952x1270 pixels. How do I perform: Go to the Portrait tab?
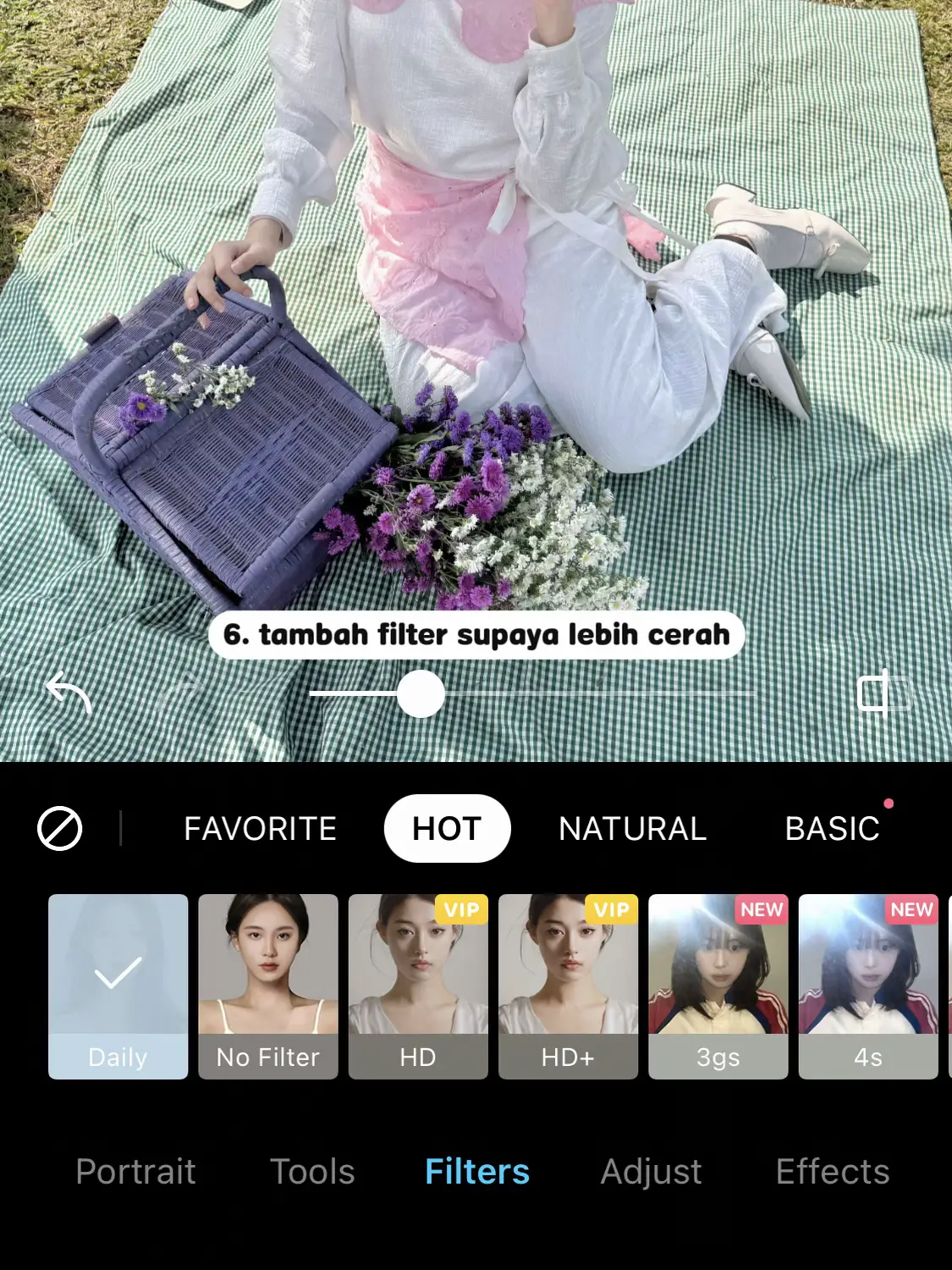(135, 1172)
